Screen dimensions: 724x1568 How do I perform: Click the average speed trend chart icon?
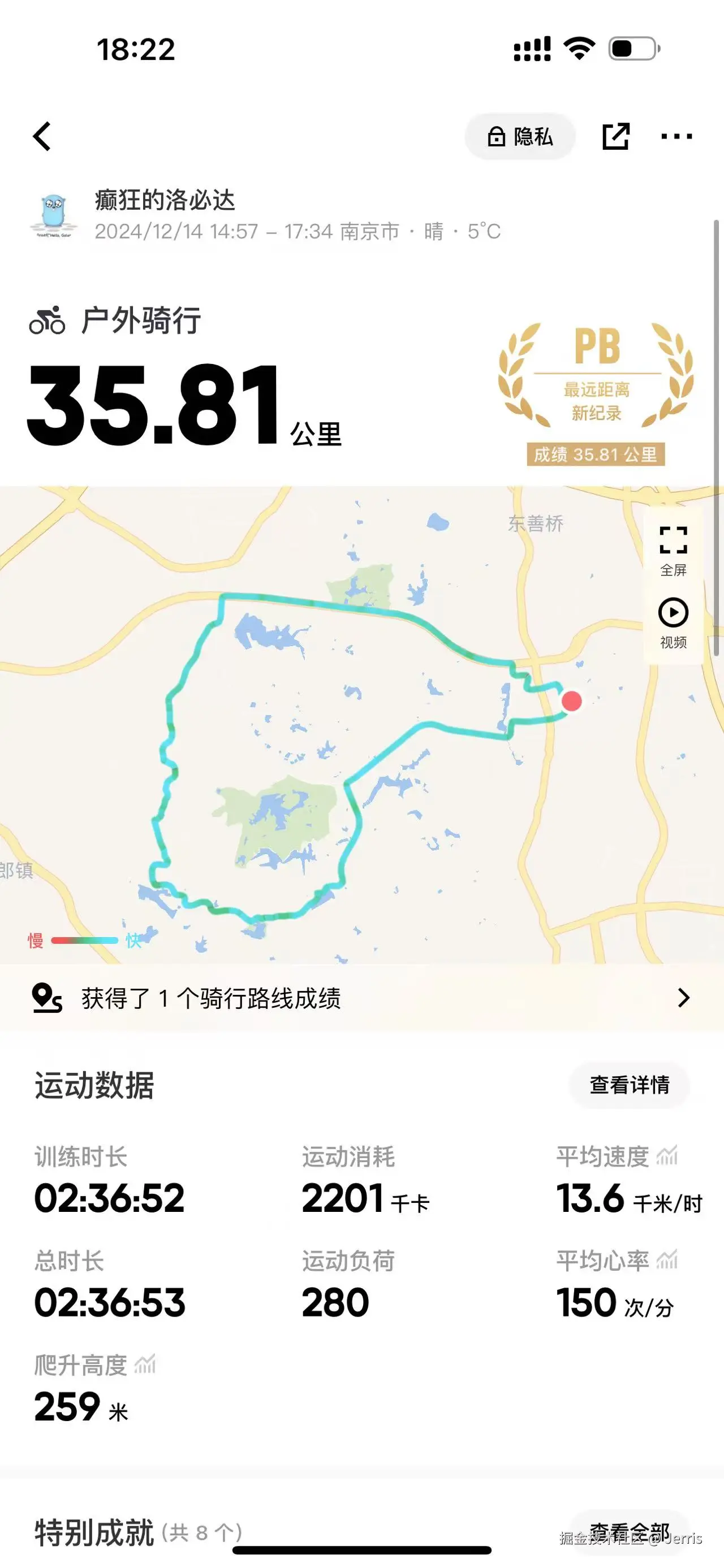[x=666, y=1154]
